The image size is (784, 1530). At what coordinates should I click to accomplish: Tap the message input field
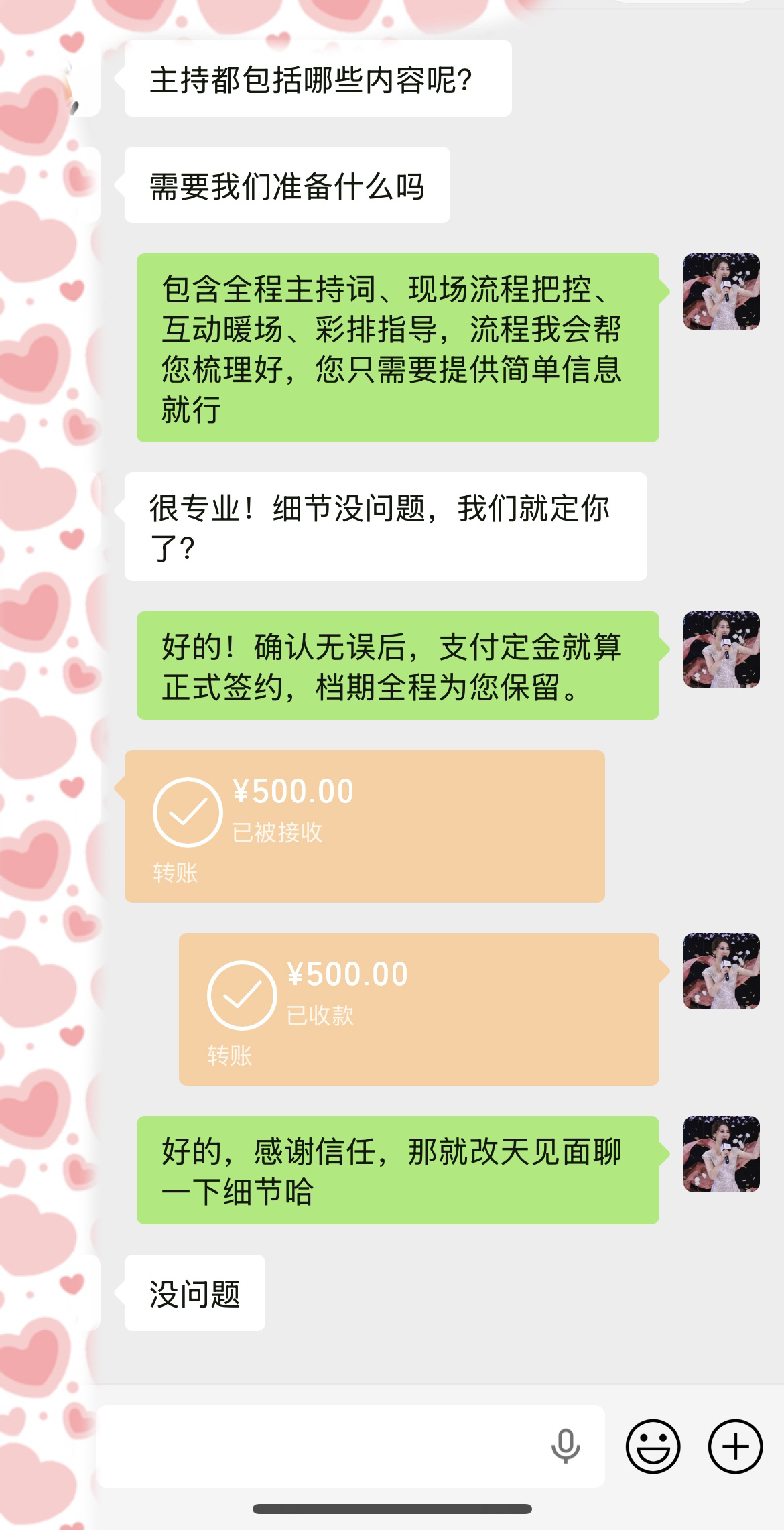click(322, 1446)
